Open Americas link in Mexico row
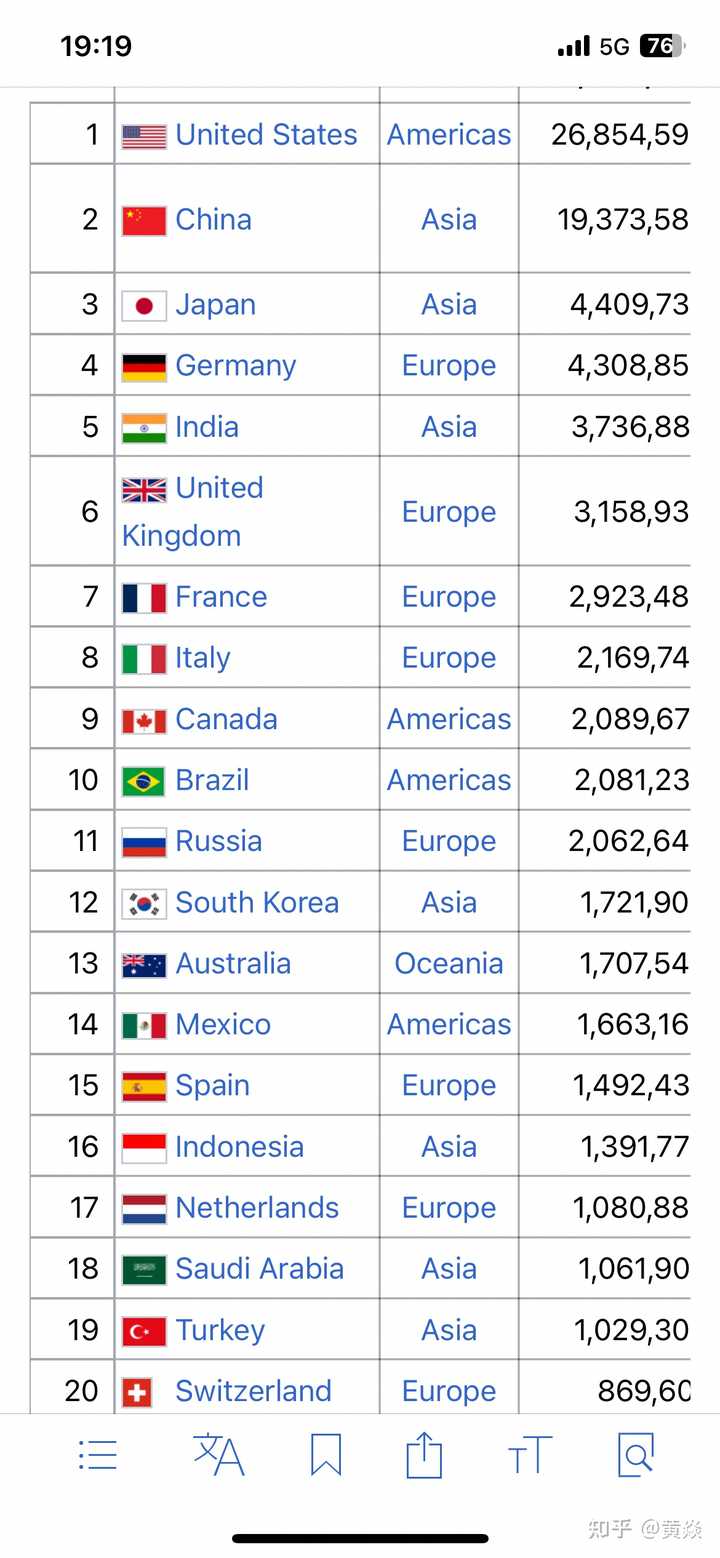This screenshot has width=720, height=1558. 449,1024
